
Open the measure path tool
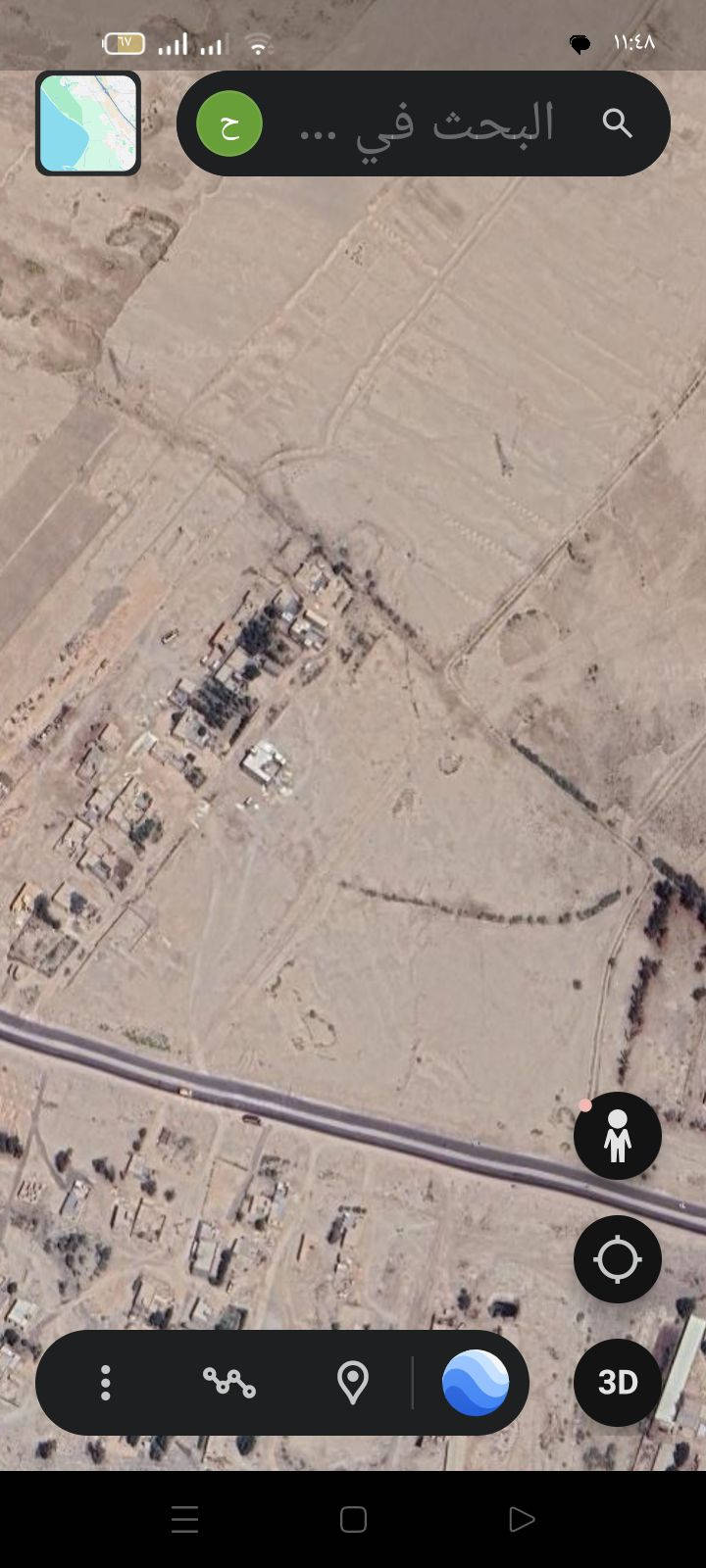coord(229,1383)
